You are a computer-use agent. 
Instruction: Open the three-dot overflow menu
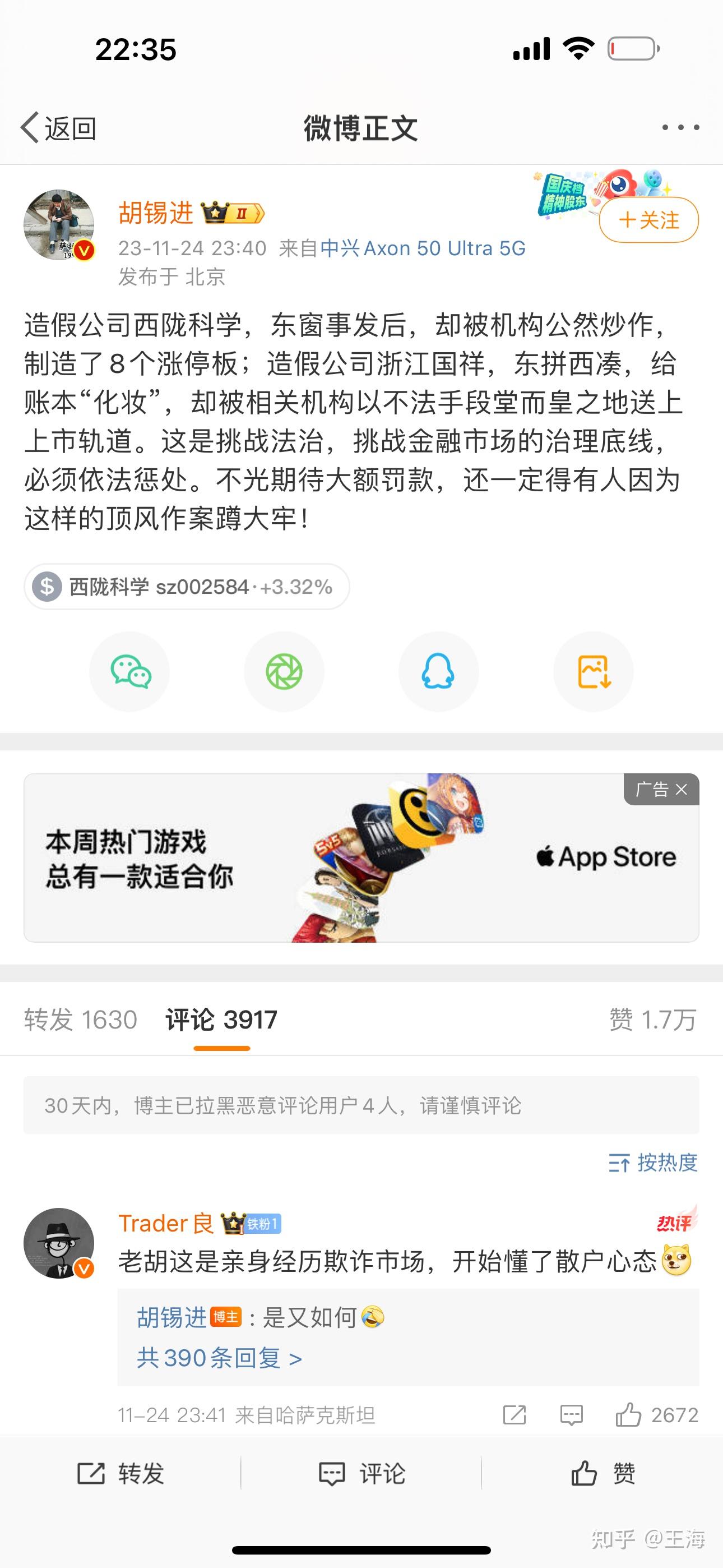point(680,128)
